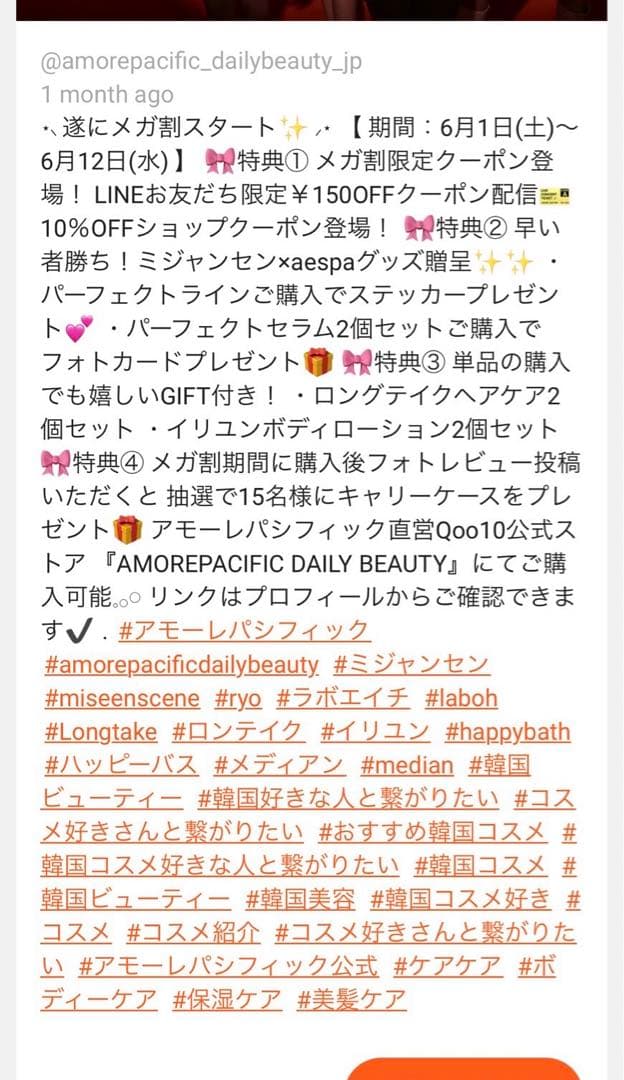This screenshot has height=1080, width=624.
Task: Tap the #韓国美容 hashtag
Action: (x=300, y=900)
